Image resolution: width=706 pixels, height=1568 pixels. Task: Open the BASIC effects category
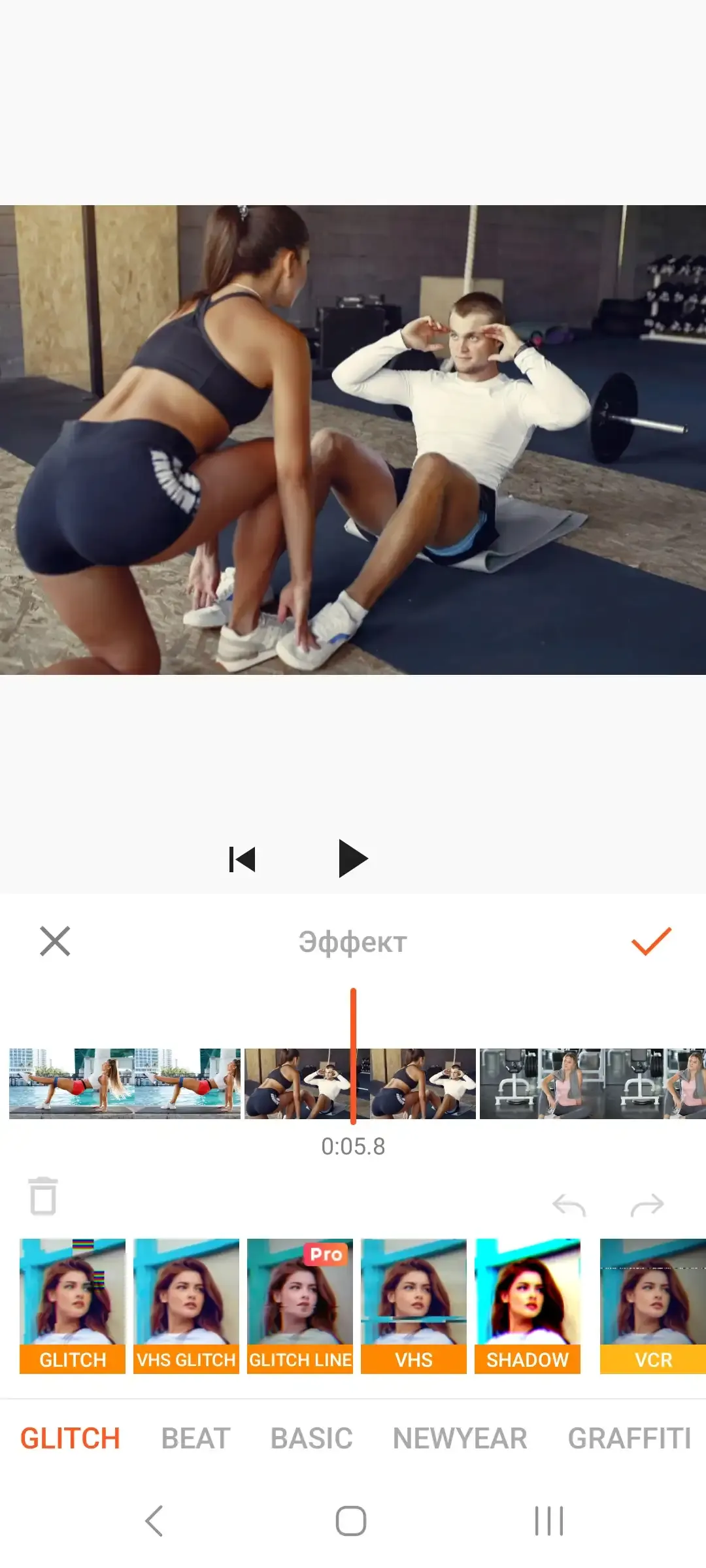pyautogui.click(x=311, y=1438)
